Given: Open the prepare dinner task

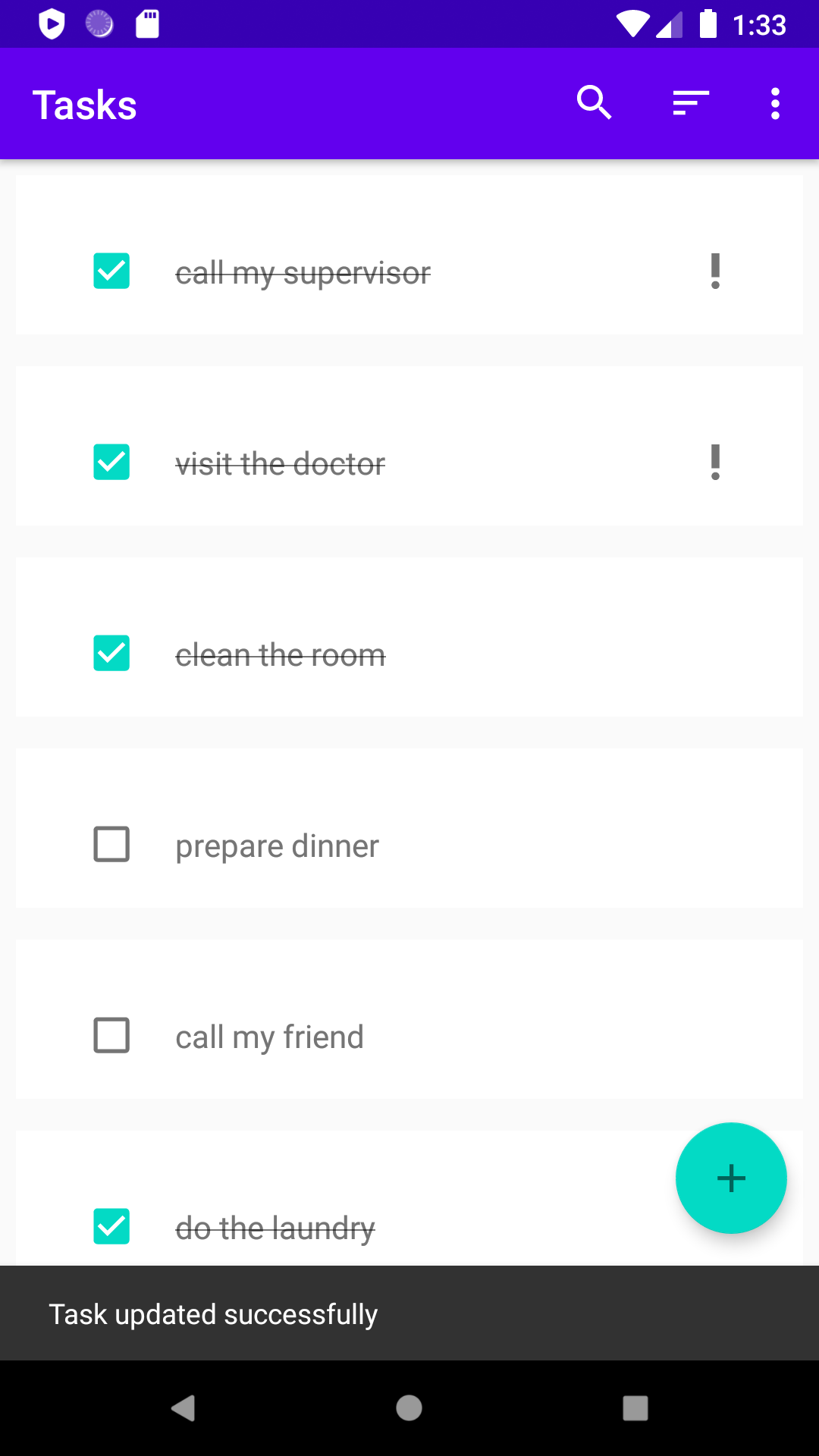Looking at the screenshot, I should tap(409, 828).
